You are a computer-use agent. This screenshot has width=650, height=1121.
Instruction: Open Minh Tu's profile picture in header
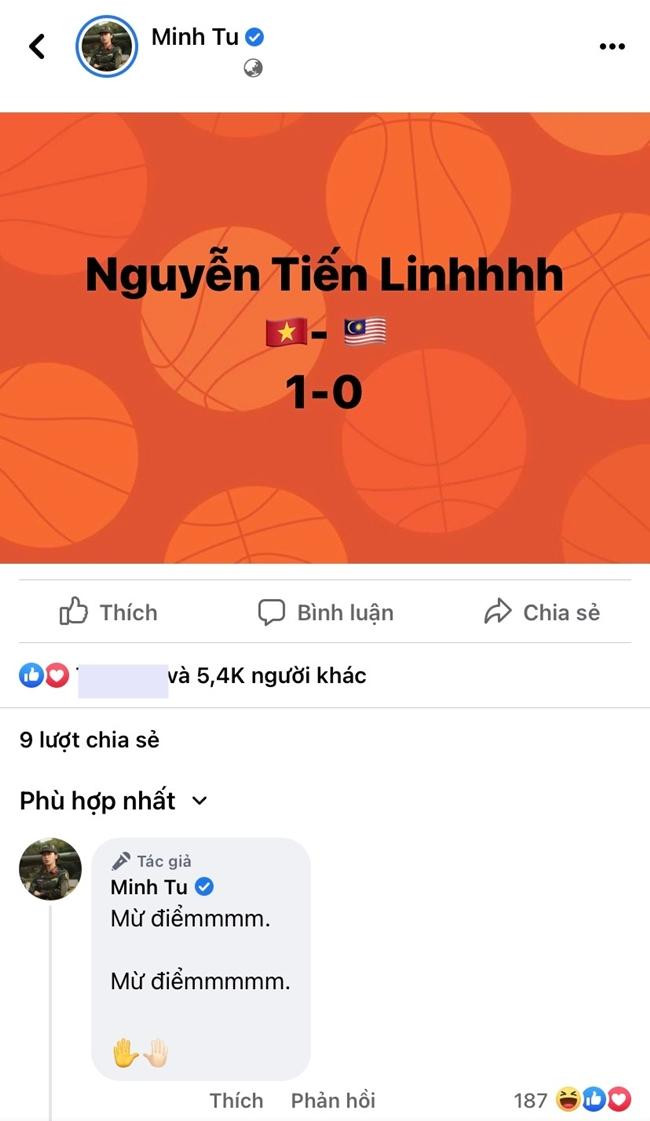[x=107, y=46]
